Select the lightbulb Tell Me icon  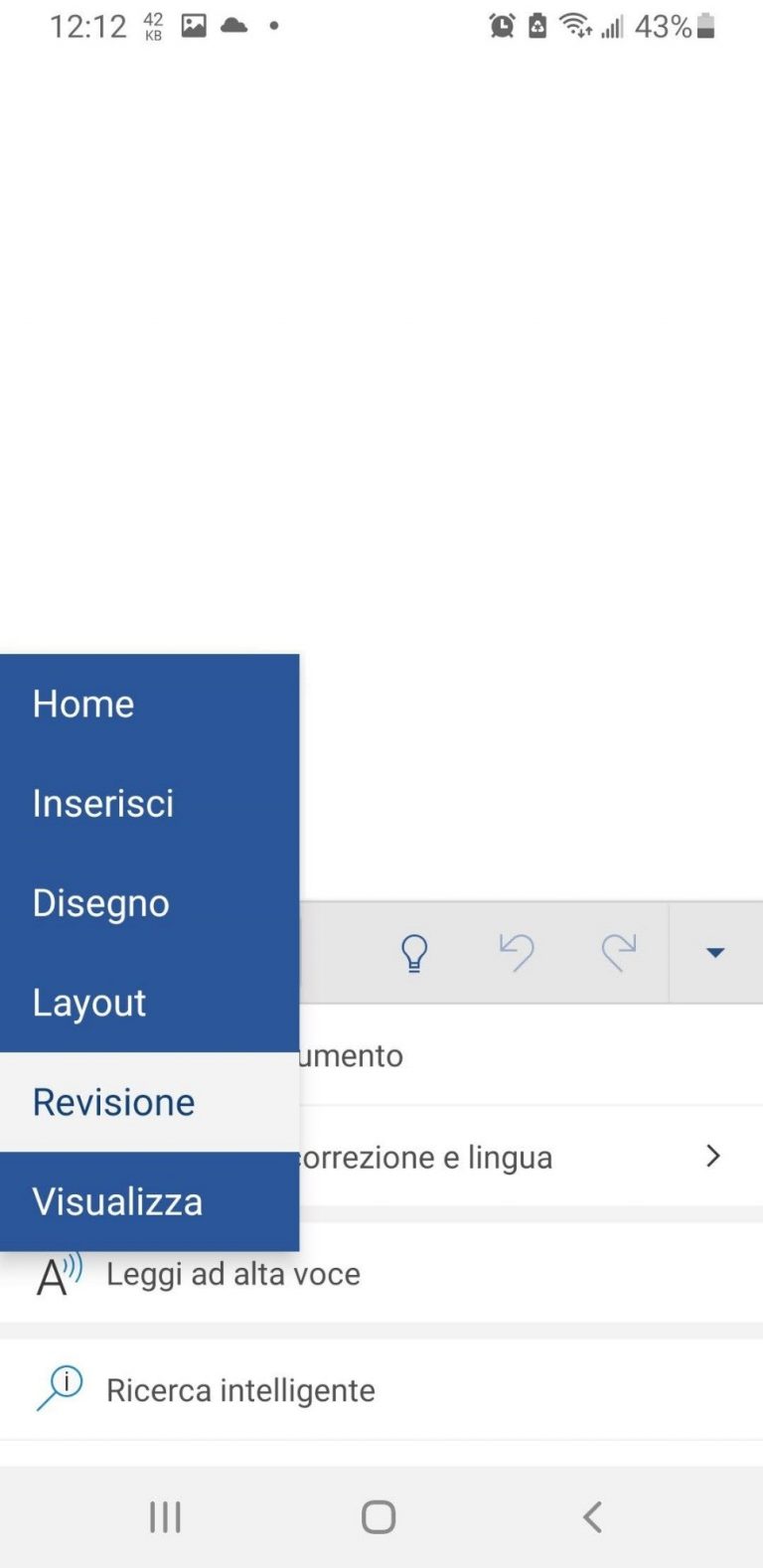[415, 952]
